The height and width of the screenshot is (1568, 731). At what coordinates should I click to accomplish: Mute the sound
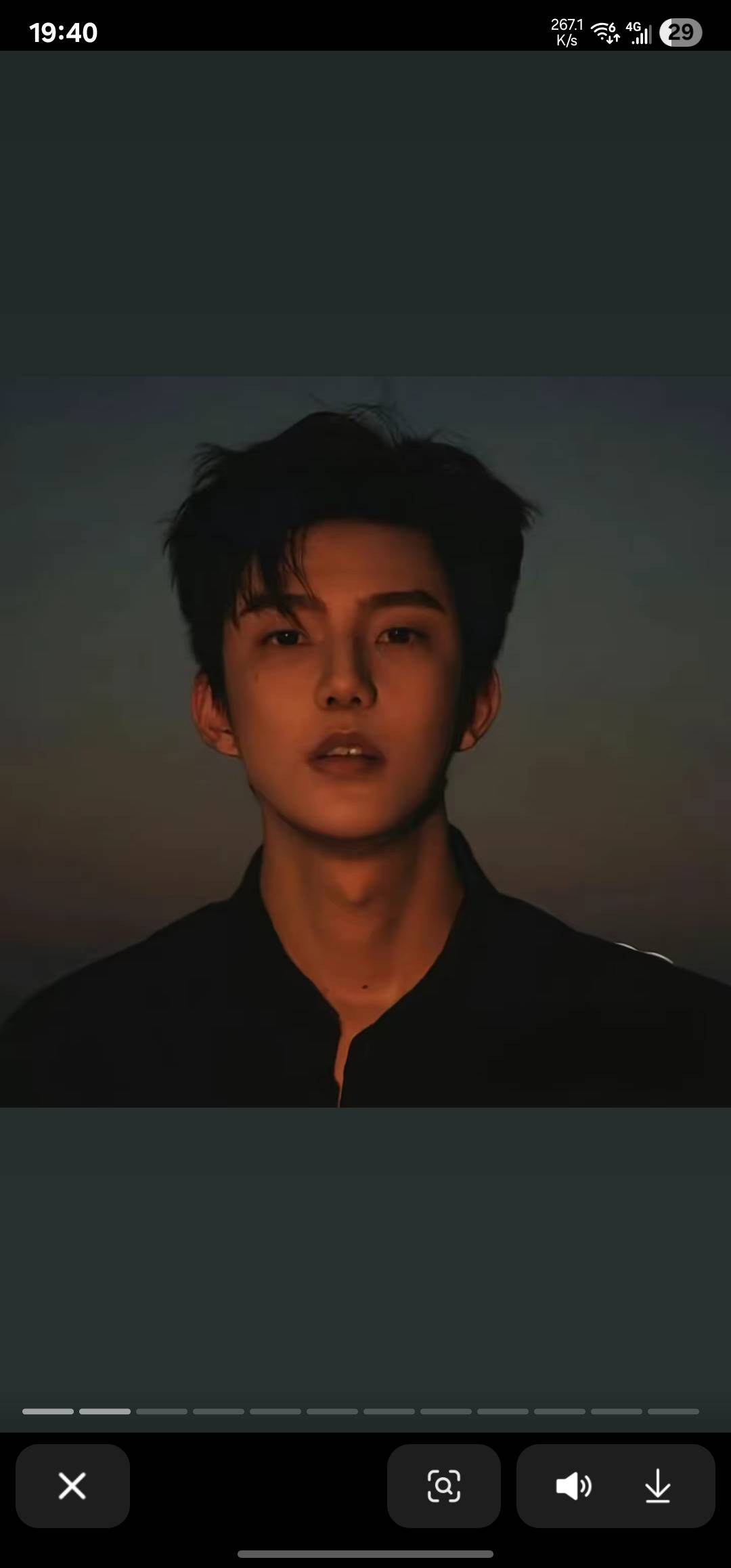pos(573,1486)
